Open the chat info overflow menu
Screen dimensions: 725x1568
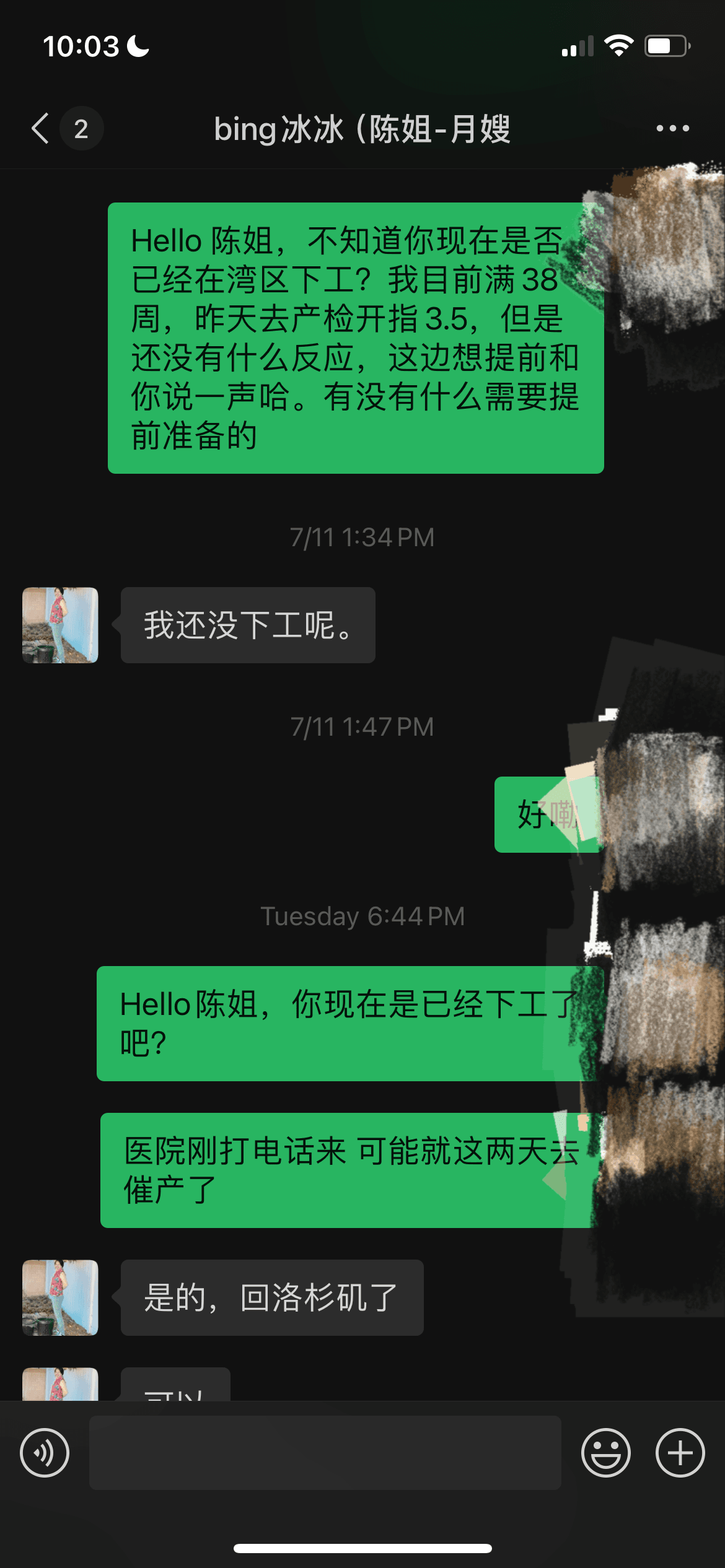tap(672, 129)
